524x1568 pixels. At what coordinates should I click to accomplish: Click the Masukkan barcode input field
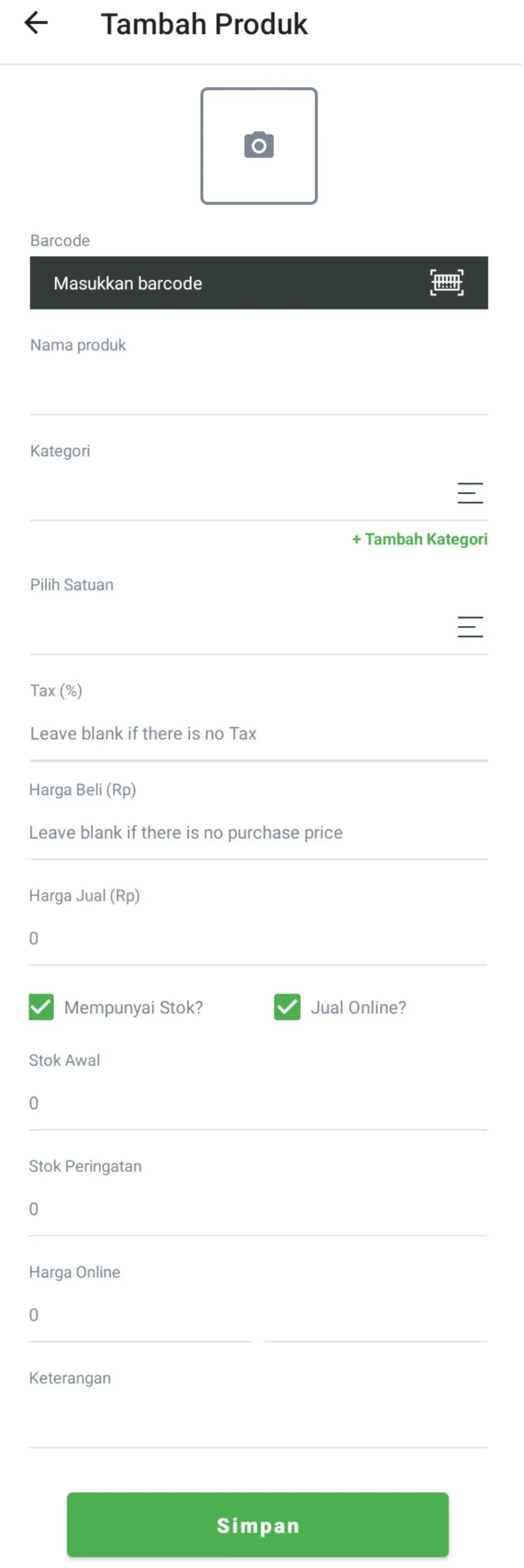[214, 283]
